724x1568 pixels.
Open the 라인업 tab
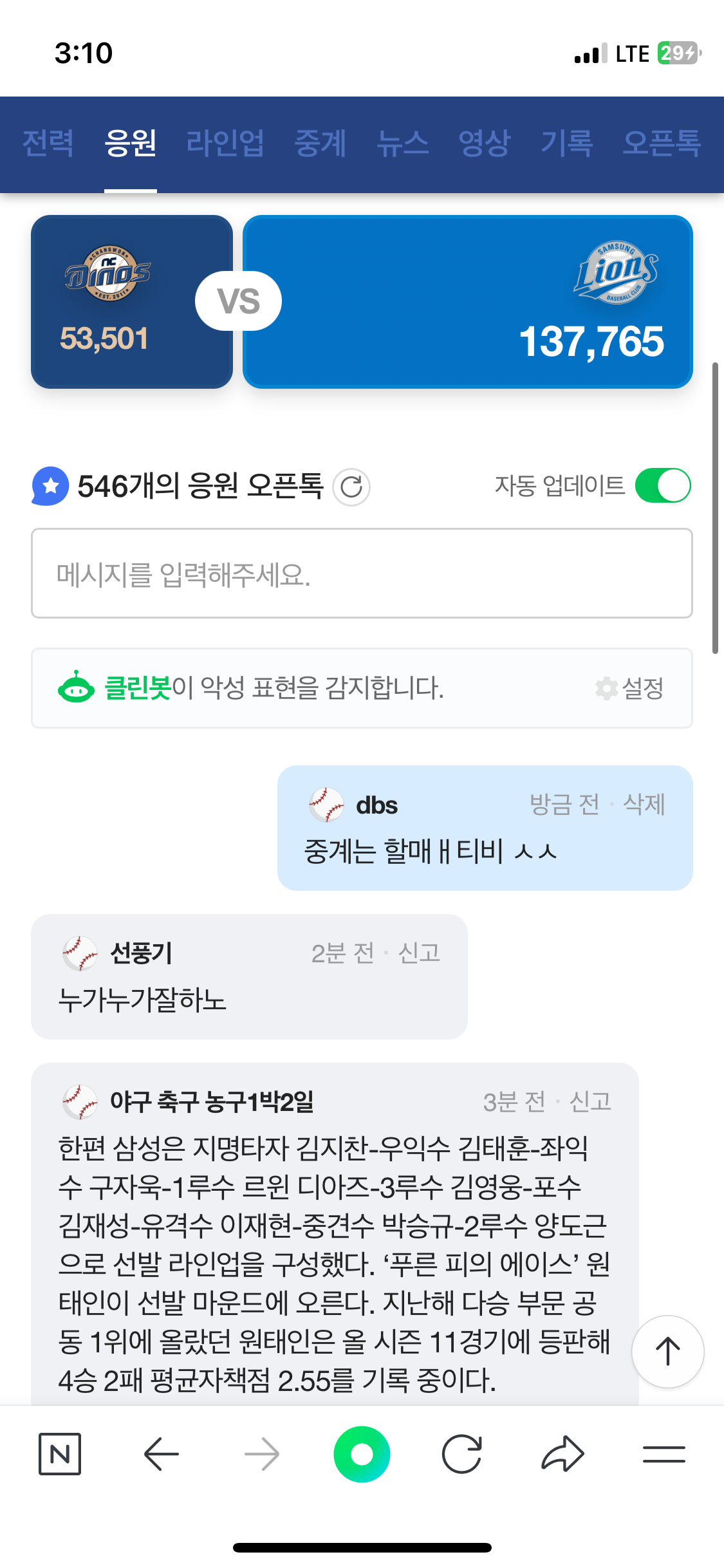pos(225,143)
